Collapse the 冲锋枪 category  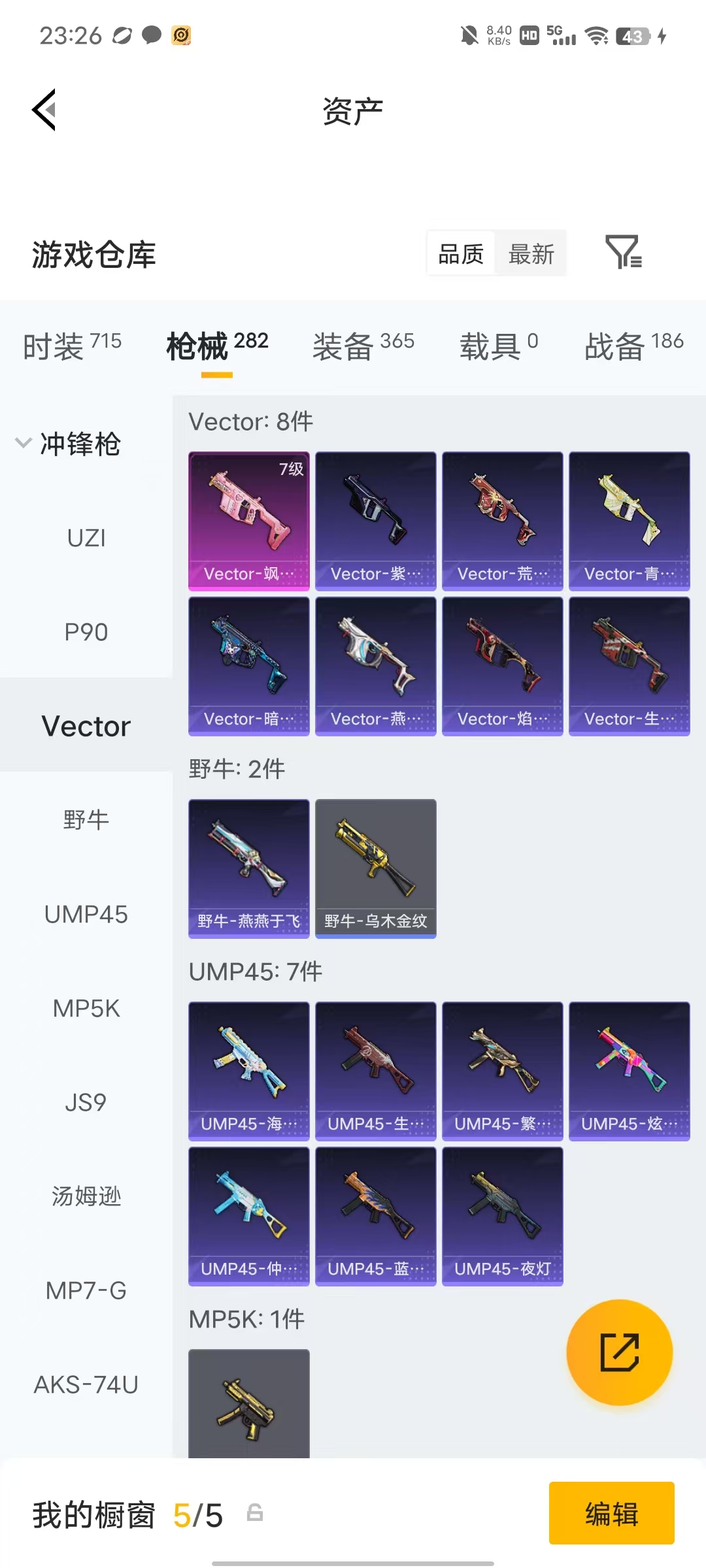(69, 444)
